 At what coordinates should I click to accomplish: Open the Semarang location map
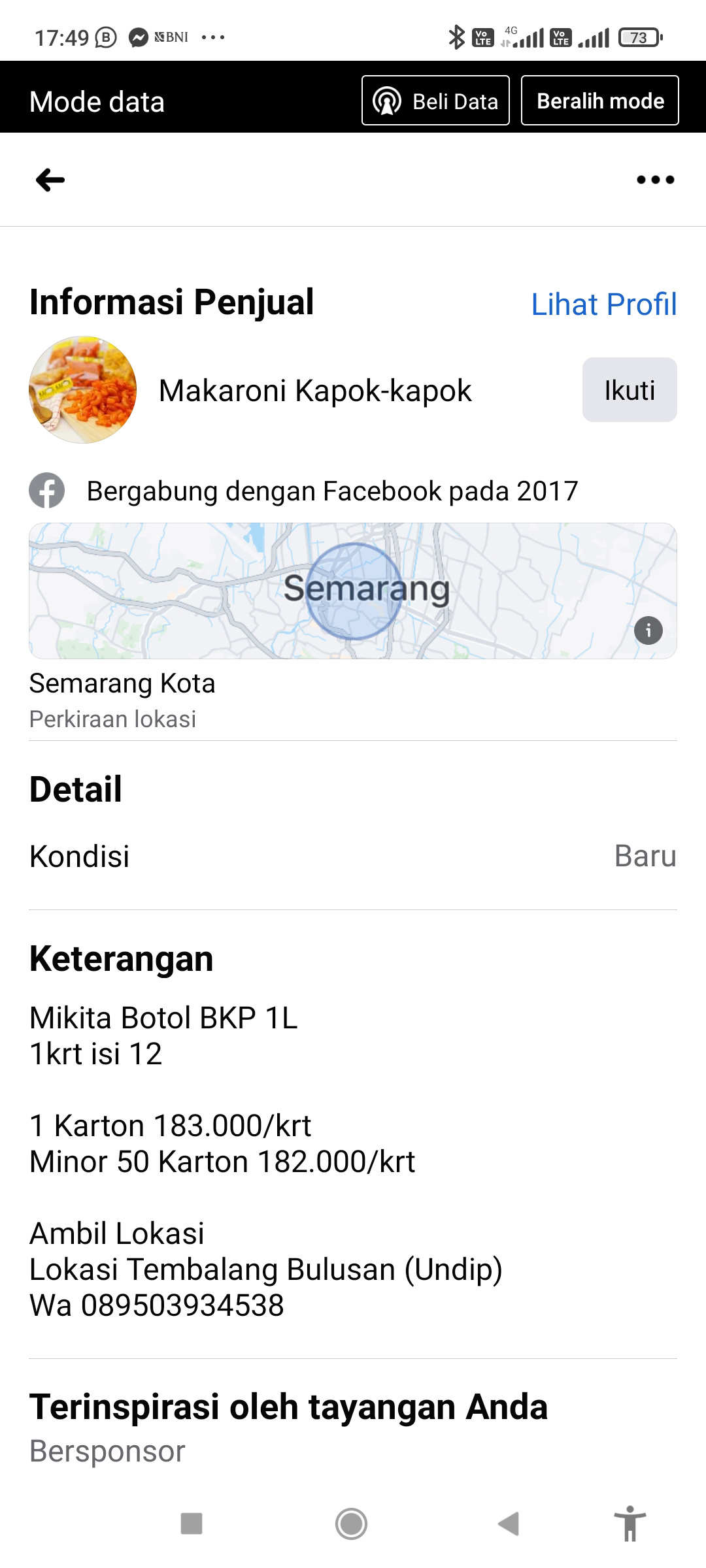click(x=353, y=591)
